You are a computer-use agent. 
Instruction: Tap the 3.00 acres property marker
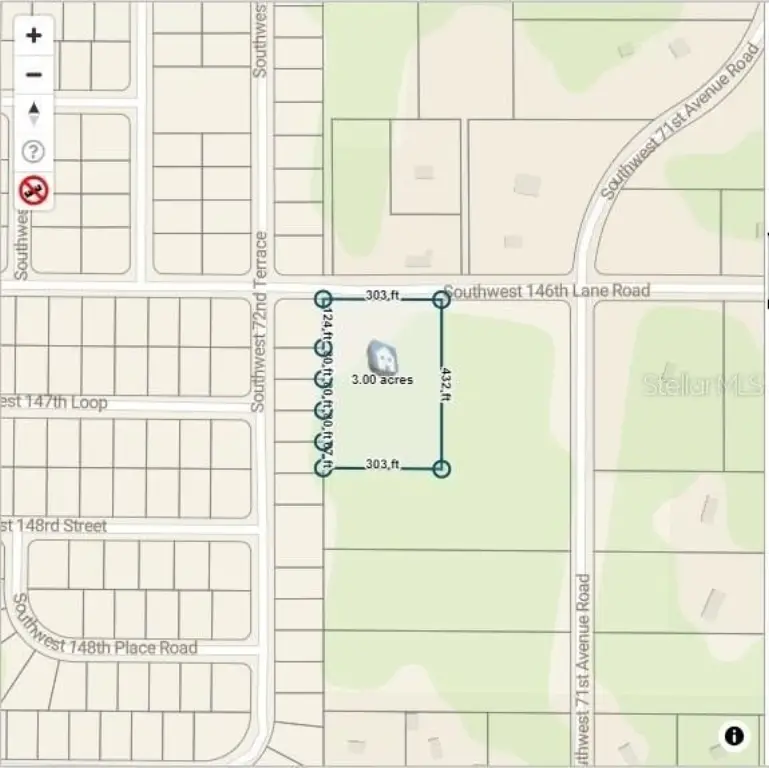coord(382,357)
